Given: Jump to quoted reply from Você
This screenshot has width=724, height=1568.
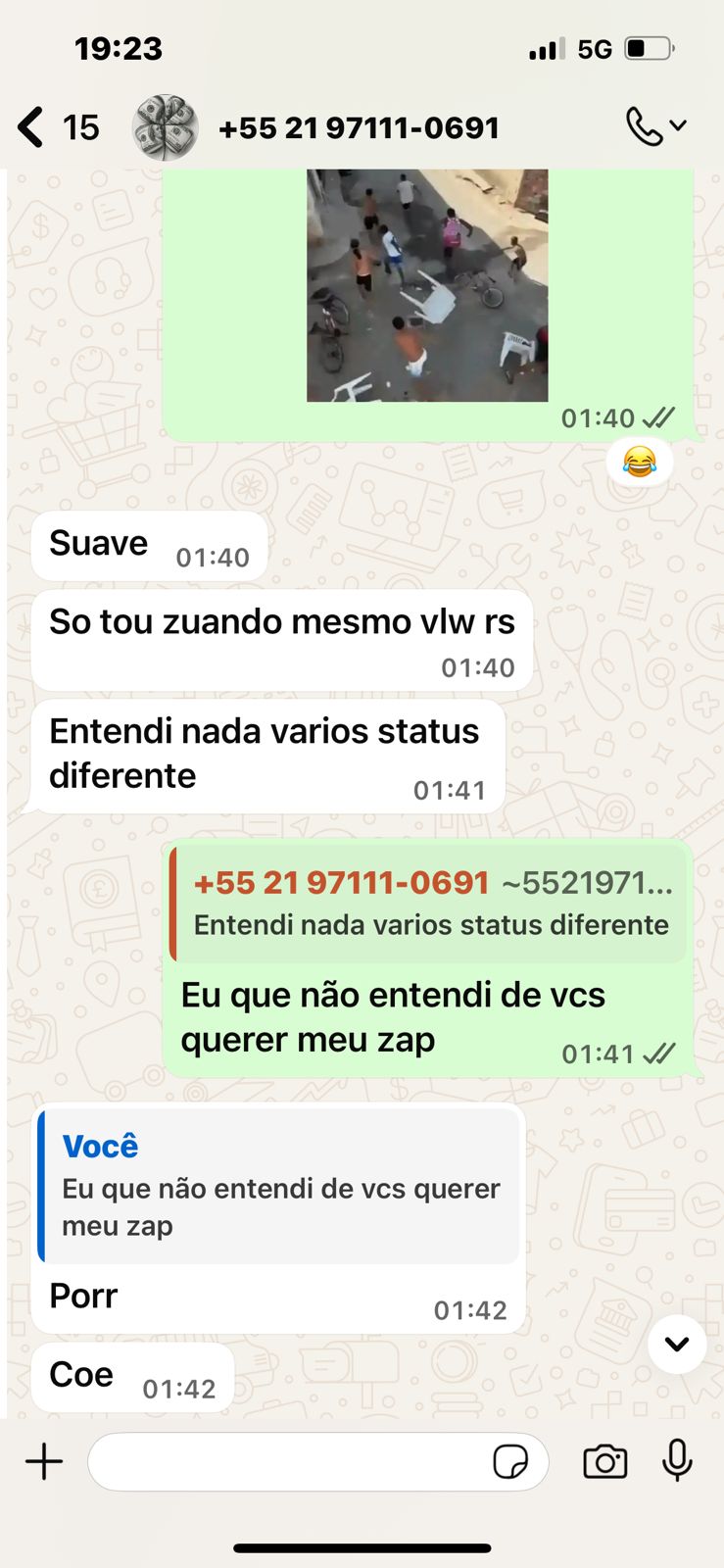Looking at the screenshot, I should pos(279,1186).
